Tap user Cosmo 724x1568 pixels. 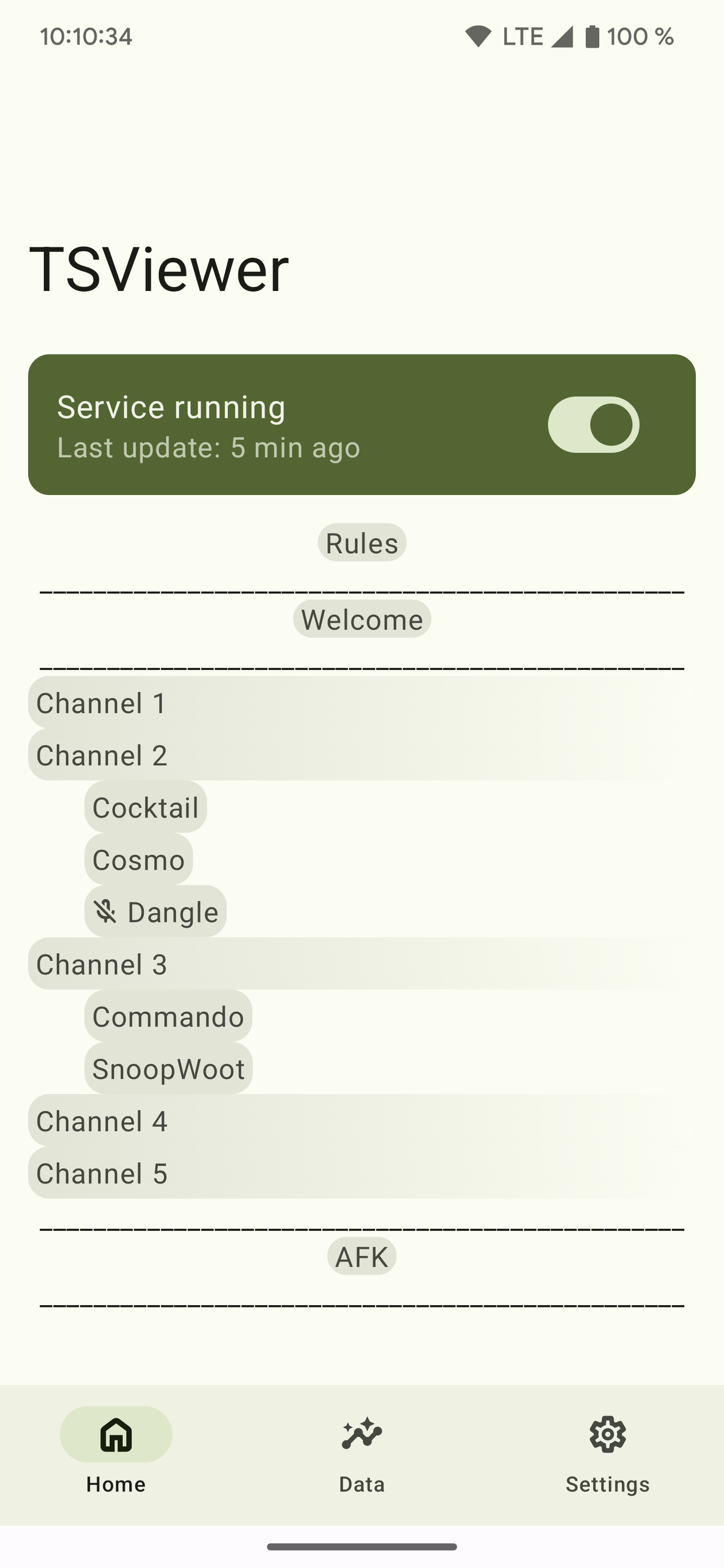tap(138, 859)
